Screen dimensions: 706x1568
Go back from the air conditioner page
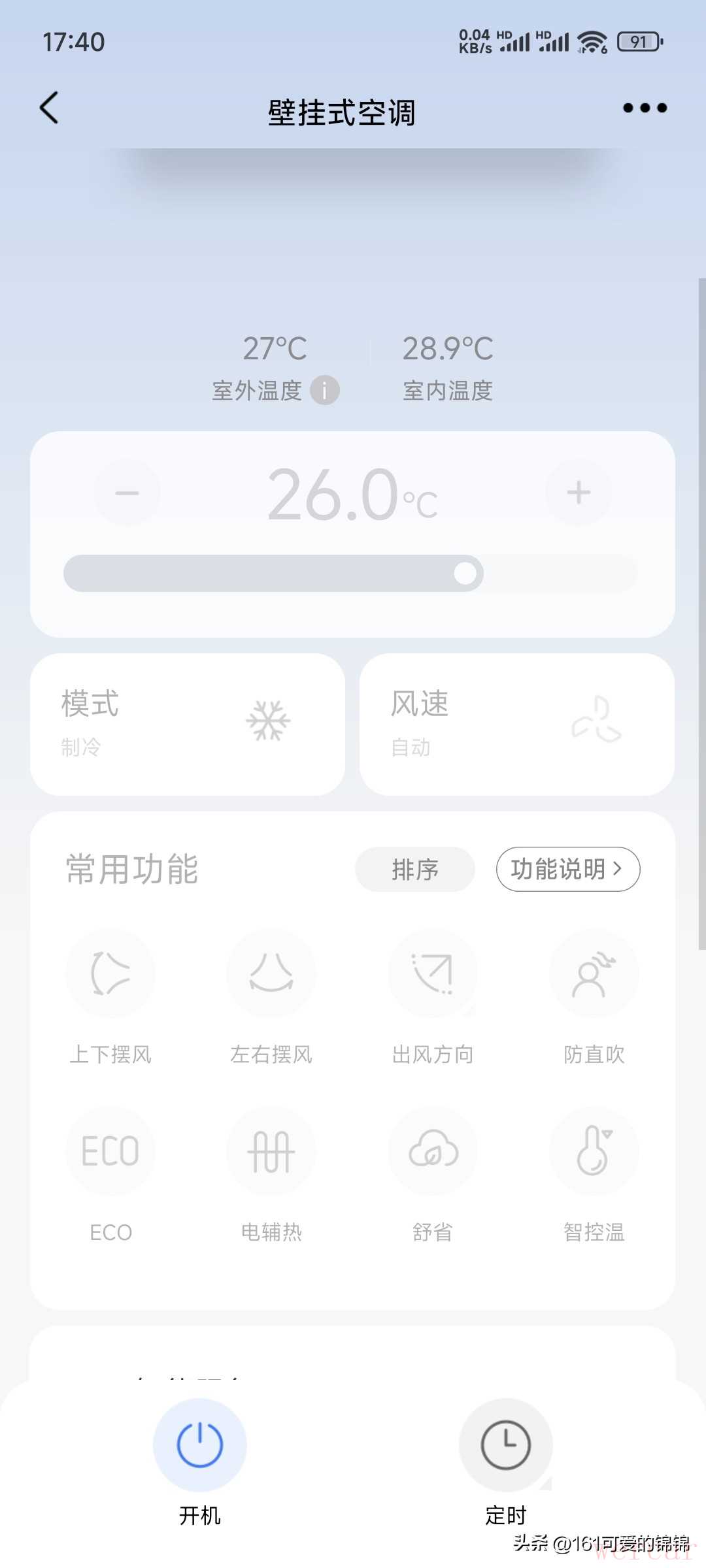pyautogui.click(x=50, y=108)
